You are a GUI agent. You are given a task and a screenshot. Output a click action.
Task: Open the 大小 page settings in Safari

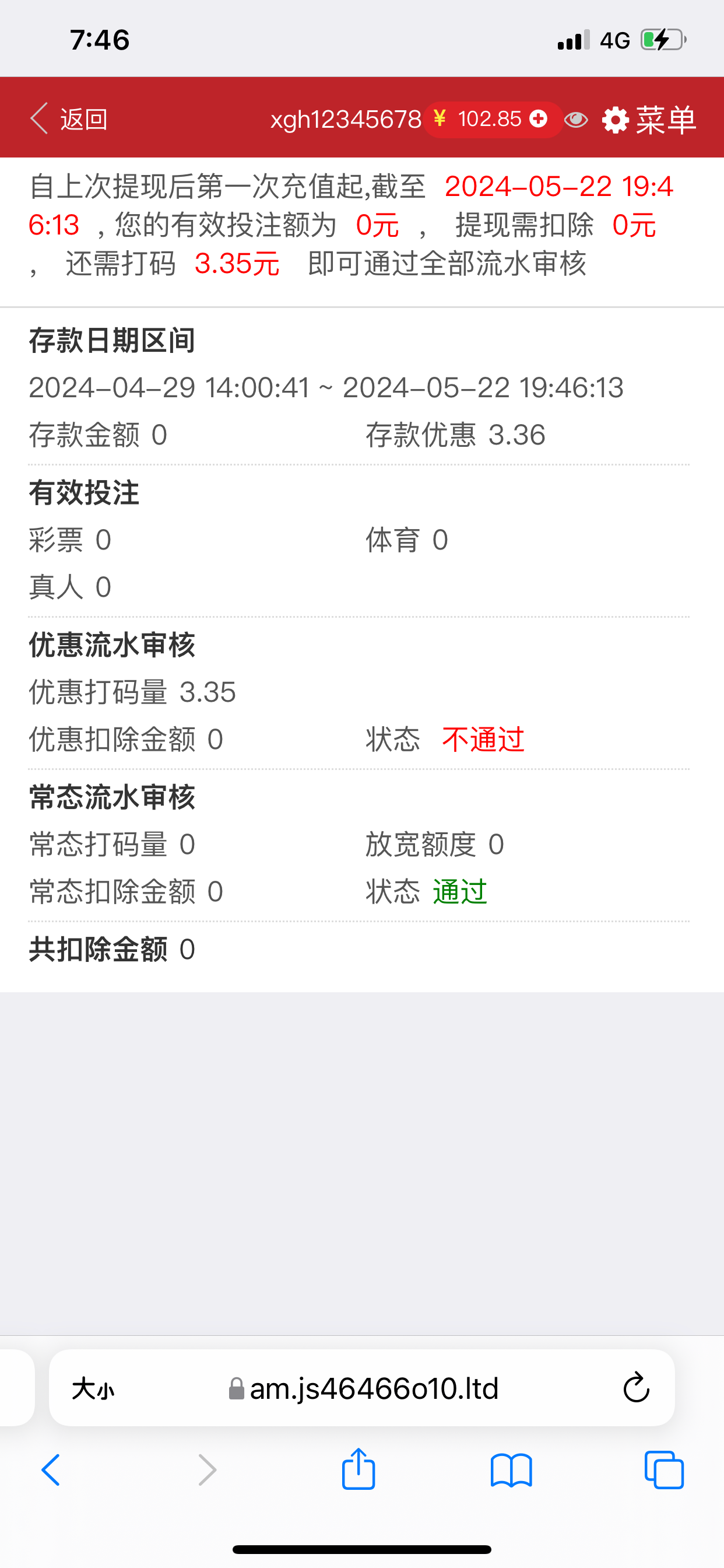point(93,1389)
